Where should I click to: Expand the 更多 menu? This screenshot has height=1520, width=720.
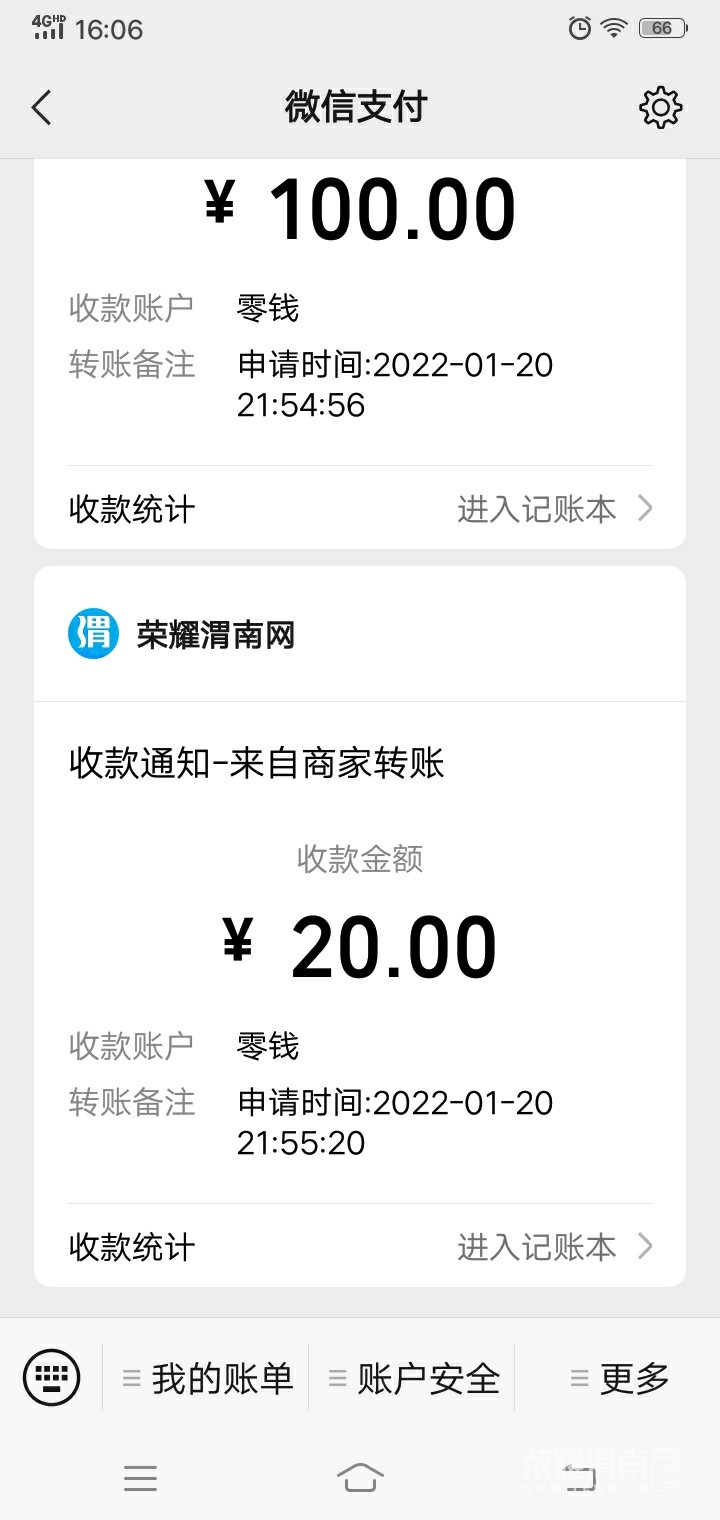click(x=619, y=1379)
